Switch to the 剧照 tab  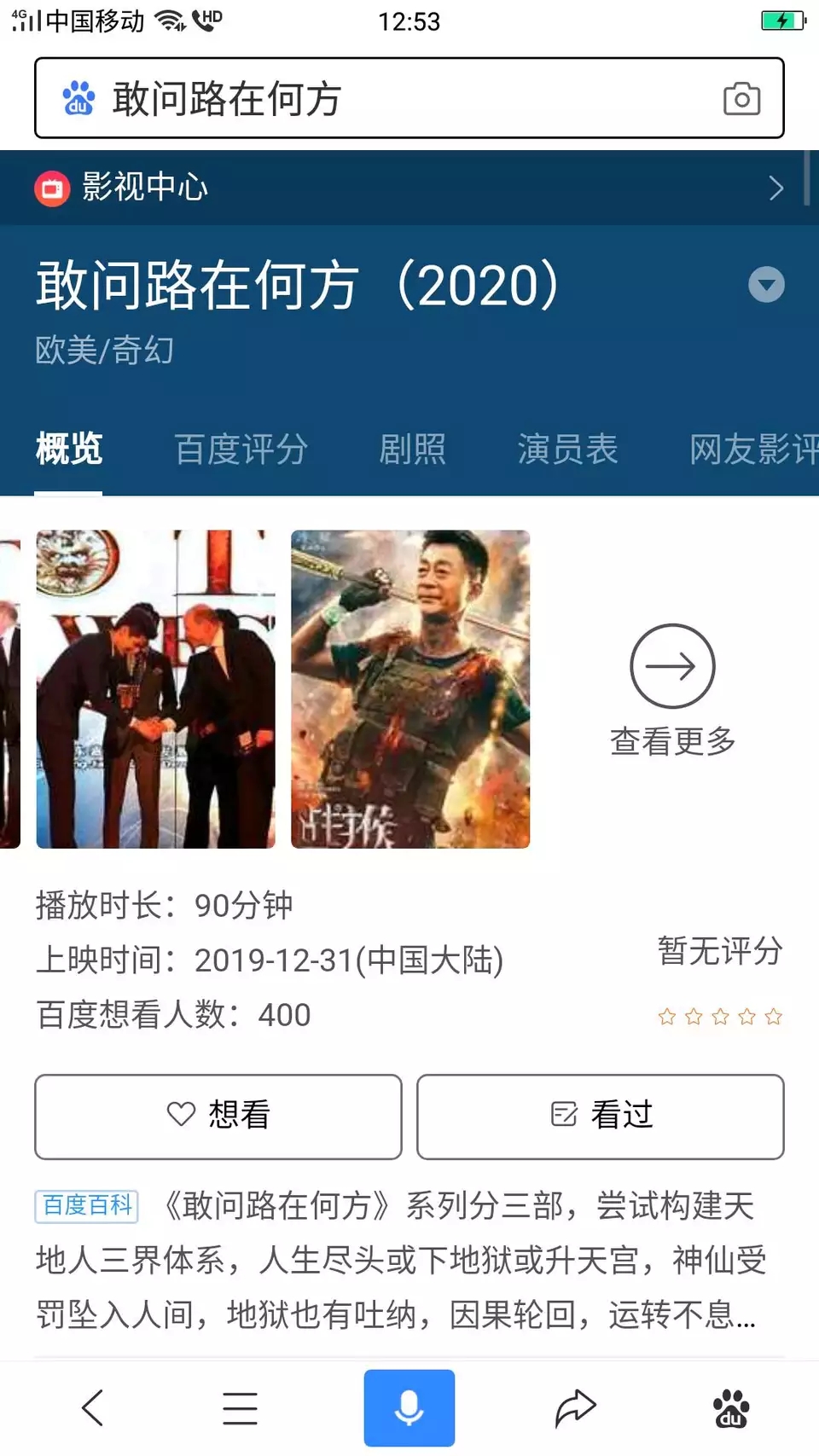point(412,450)
